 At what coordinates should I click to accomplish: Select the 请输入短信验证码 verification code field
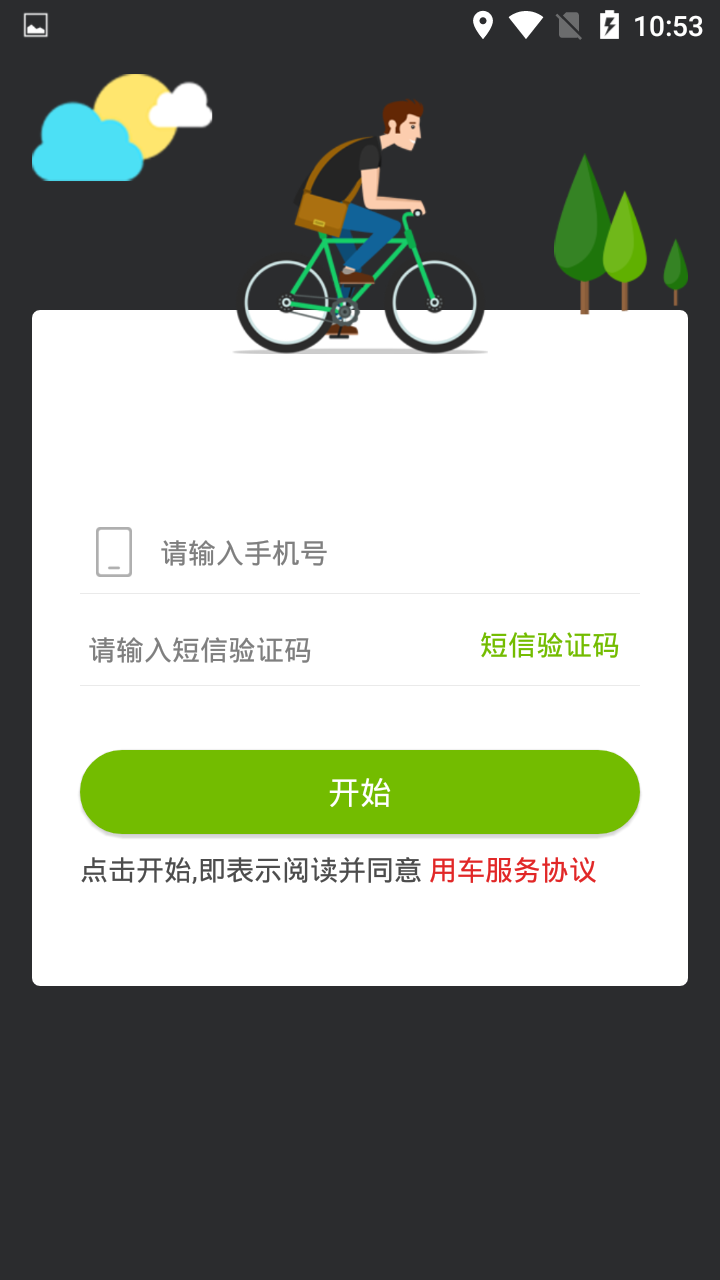coord(250,650)
